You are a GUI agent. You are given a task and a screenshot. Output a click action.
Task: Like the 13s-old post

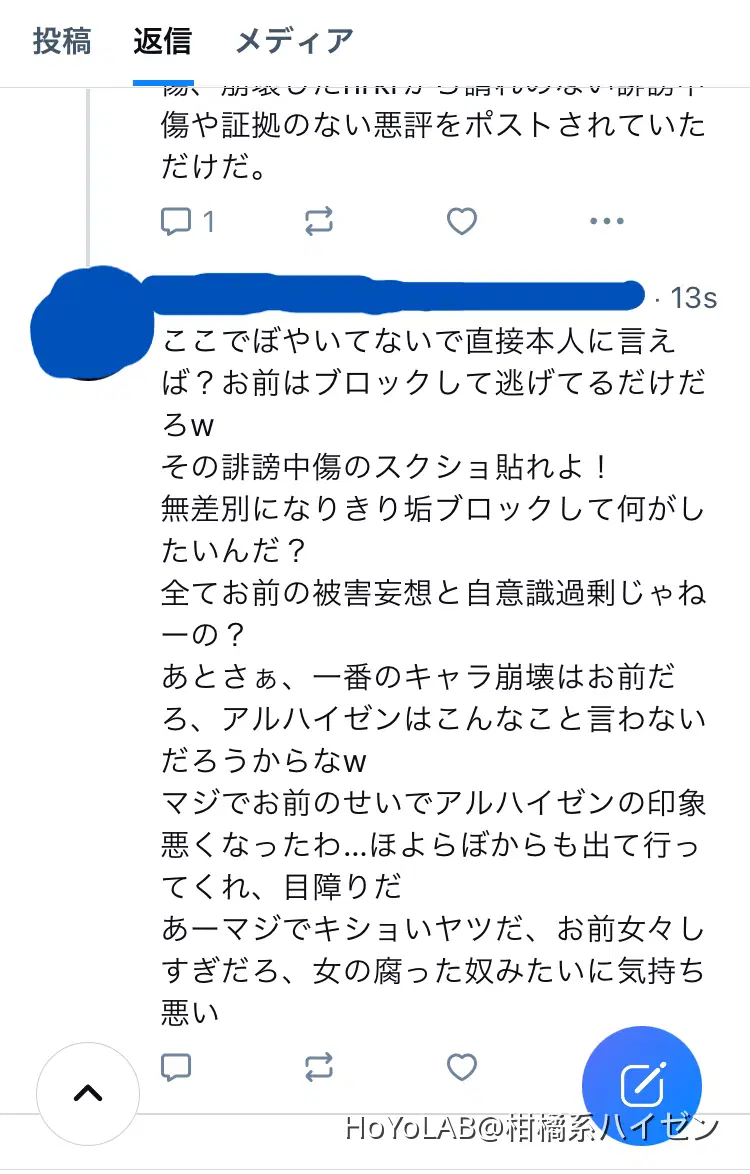461,1068
